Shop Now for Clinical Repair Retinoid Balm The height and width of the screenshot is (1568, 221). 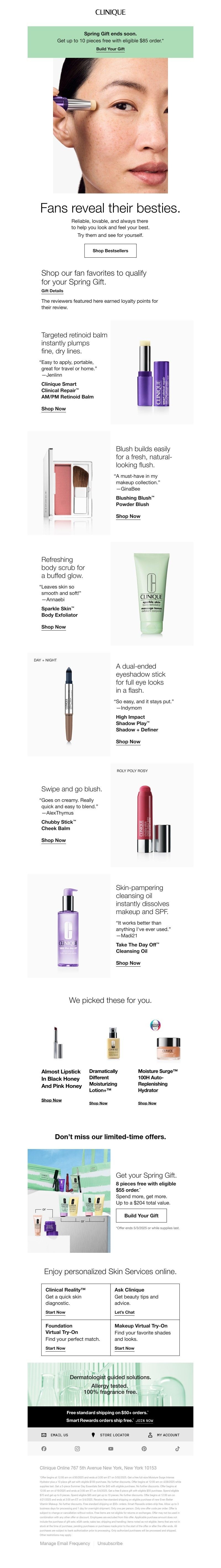53,408
